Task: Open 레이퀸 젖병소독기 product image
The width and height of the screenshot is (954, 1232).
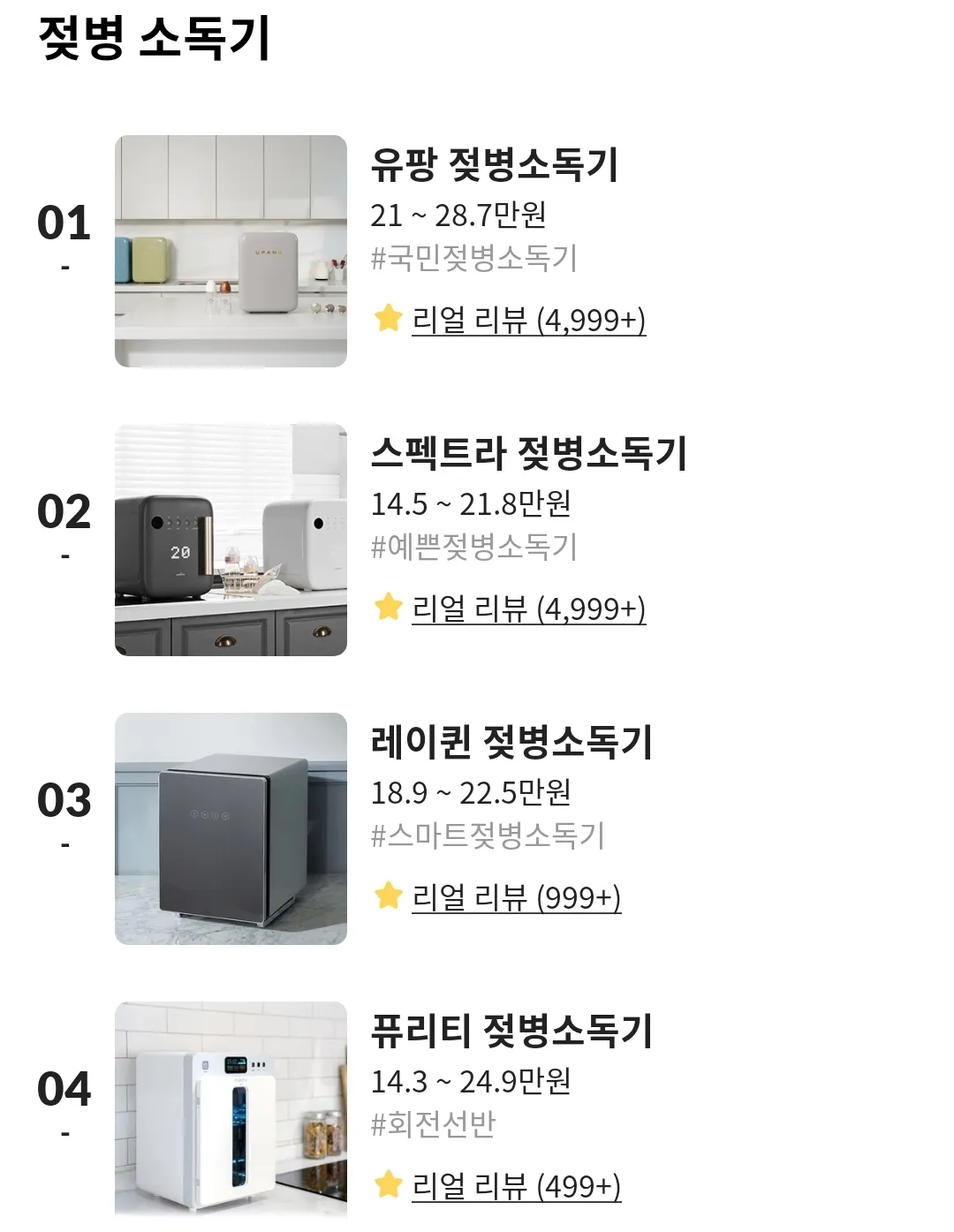Action: click(x=231, y=828)
